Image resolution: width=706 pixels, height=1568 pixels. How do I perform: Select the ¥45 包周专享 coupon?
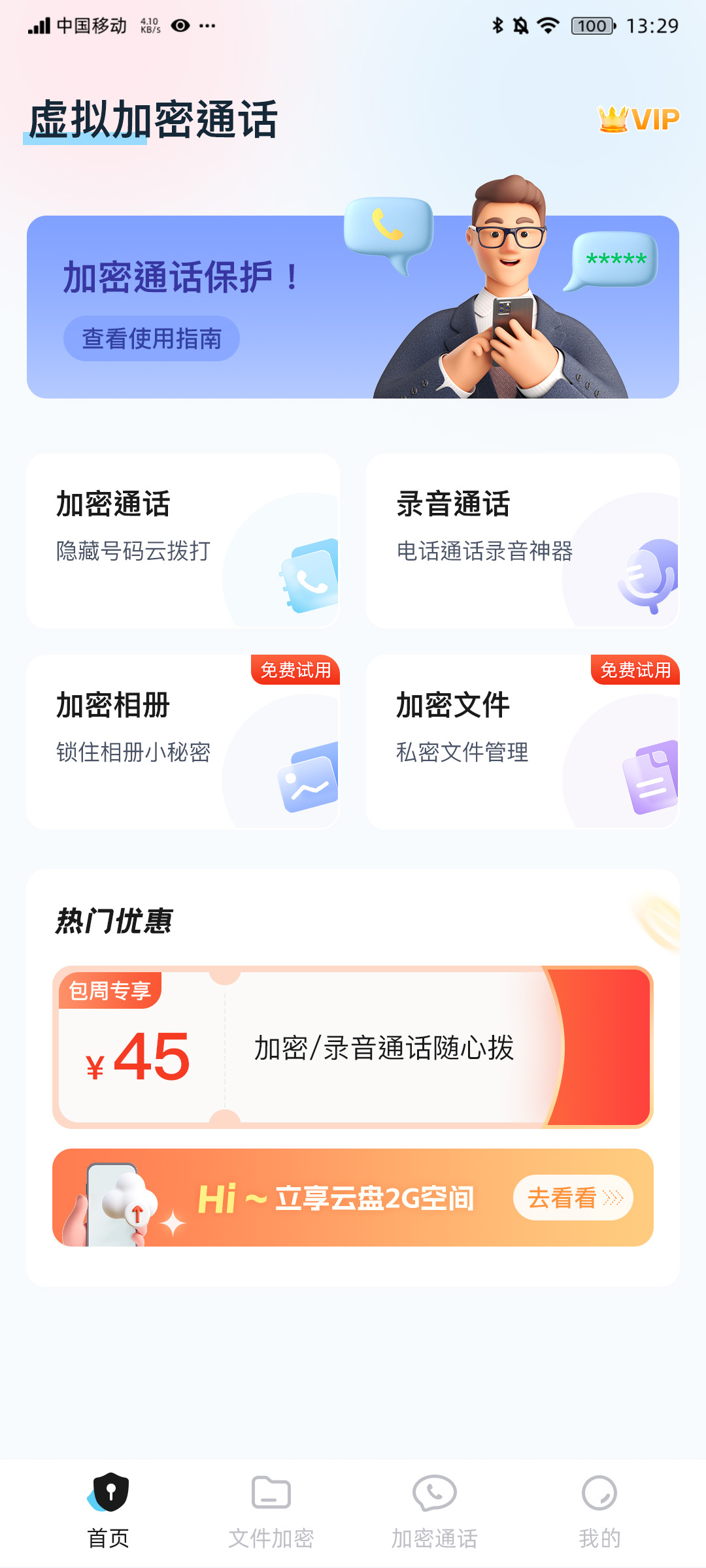click(x=353, y=1047)
